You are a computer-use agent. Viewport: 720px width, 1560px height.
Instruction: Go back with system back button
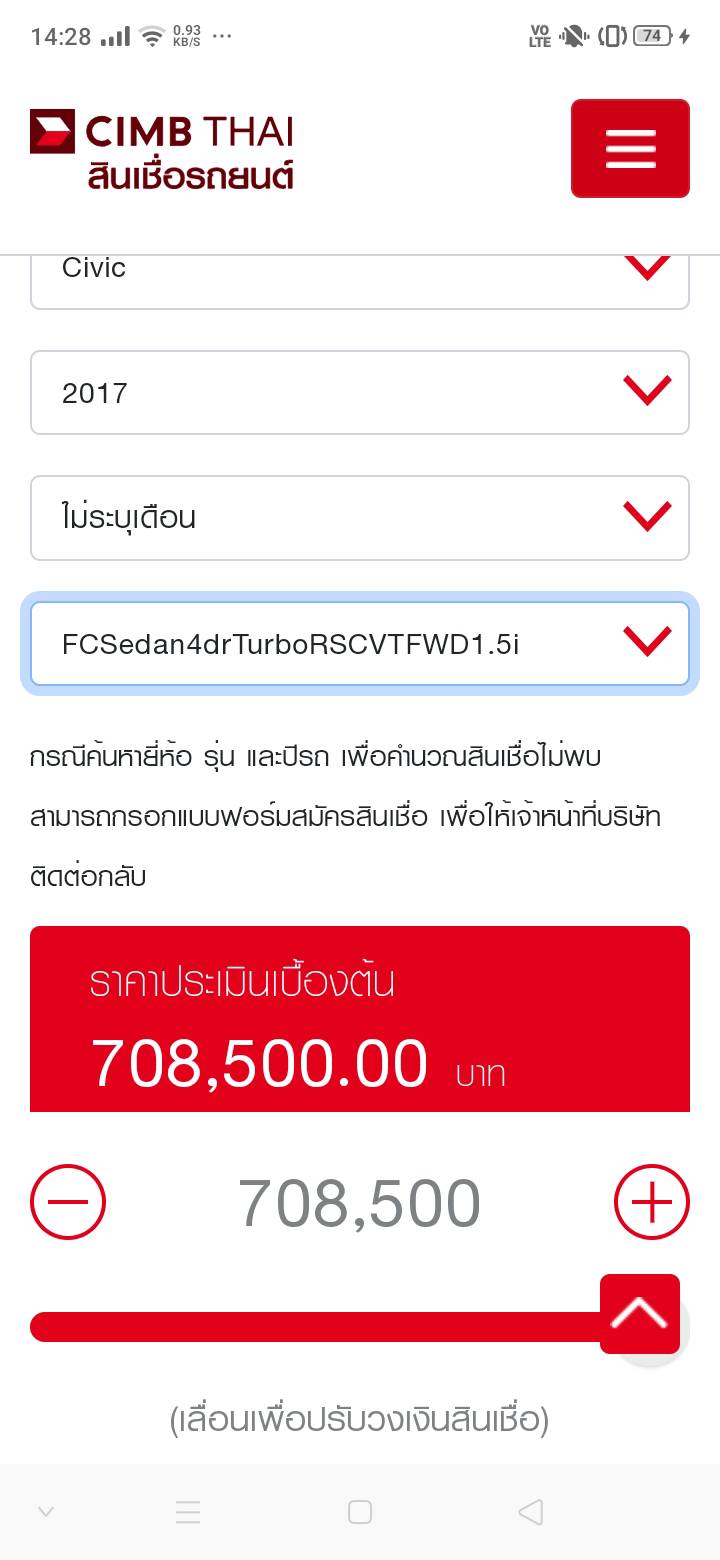pos(531,1512)
